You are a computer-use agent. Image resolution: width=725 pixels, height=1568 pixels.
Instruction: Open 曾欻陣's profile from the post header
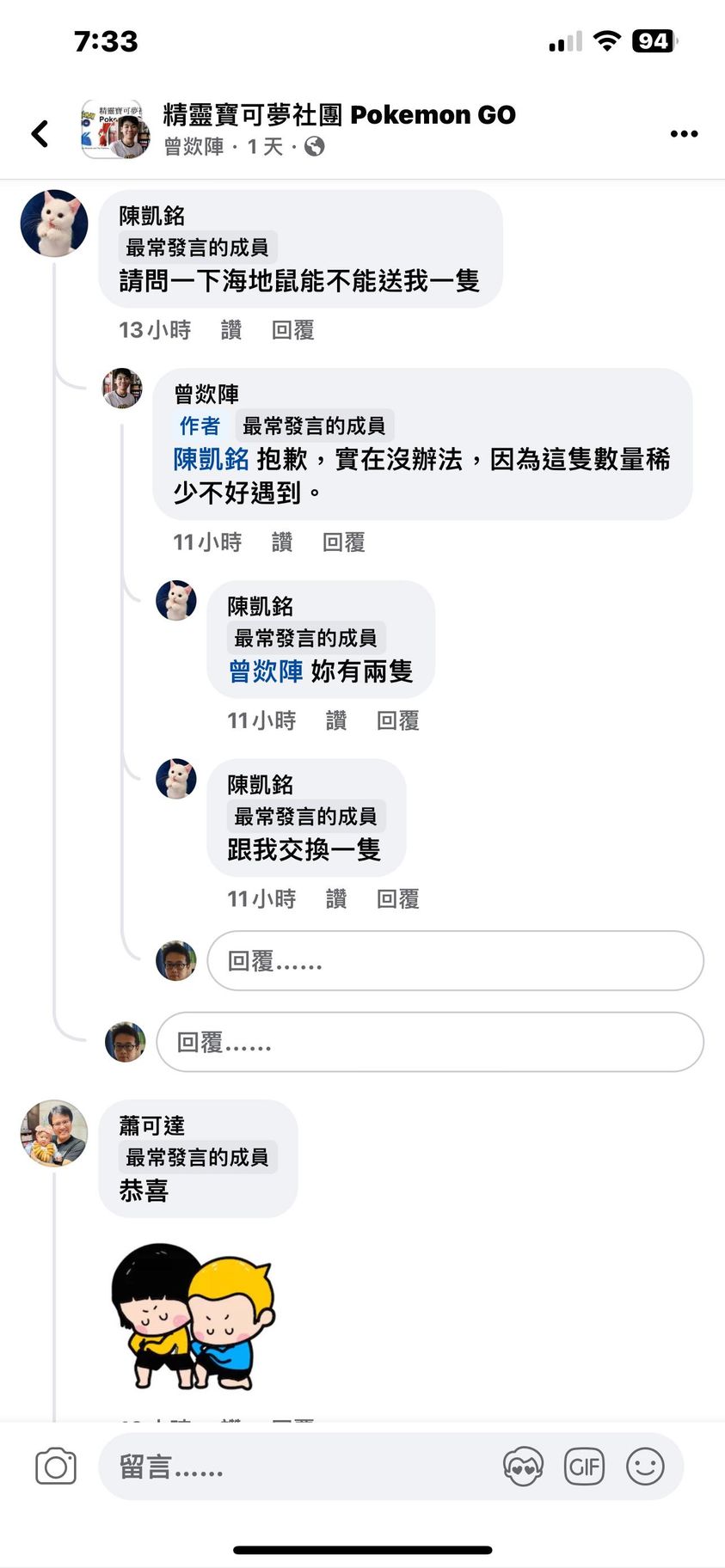194,147
